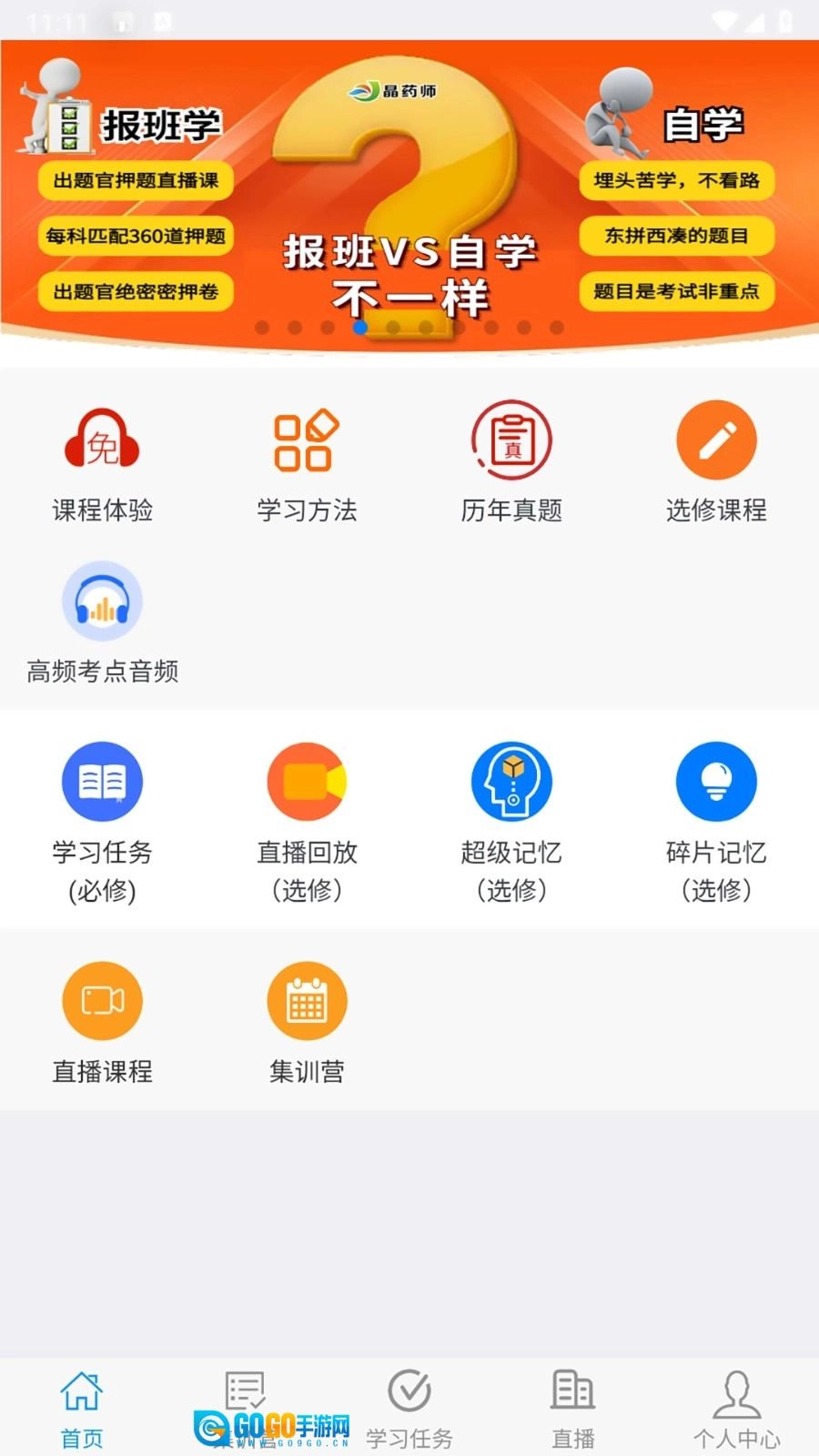
Task: Select the 学习任务(必修) book icon
Action: coord(102,783)
